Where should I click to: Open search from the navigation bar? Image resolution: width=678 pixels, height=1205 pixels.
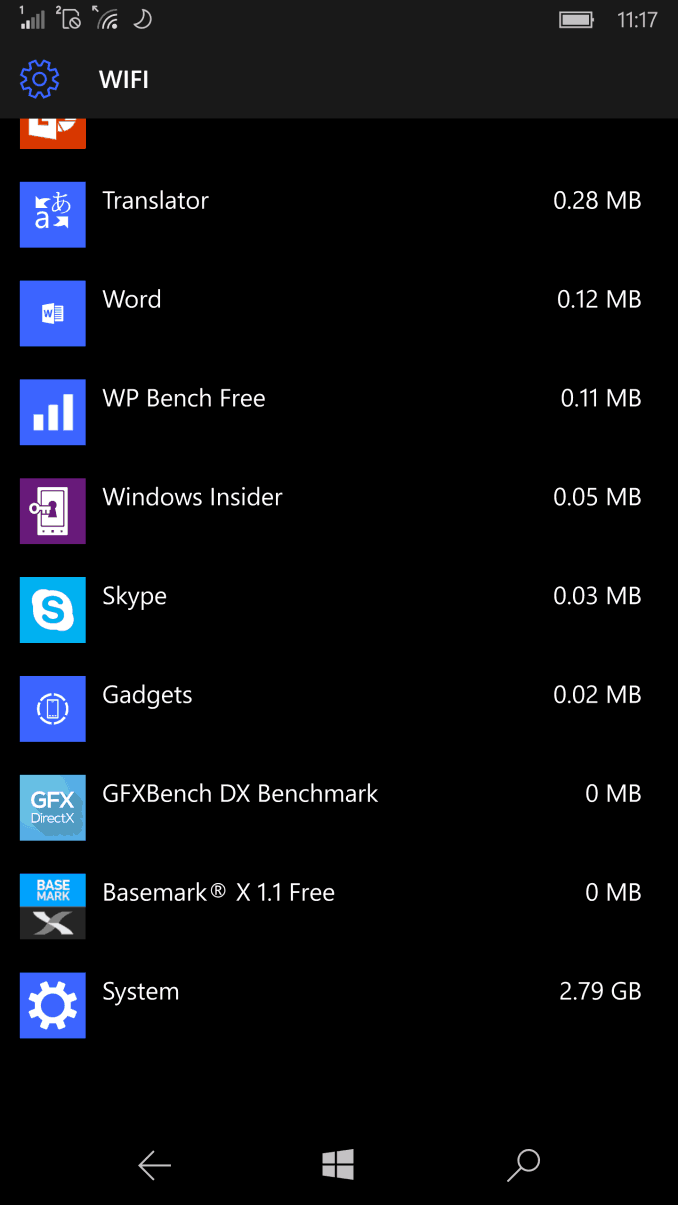coord(523,1164)
